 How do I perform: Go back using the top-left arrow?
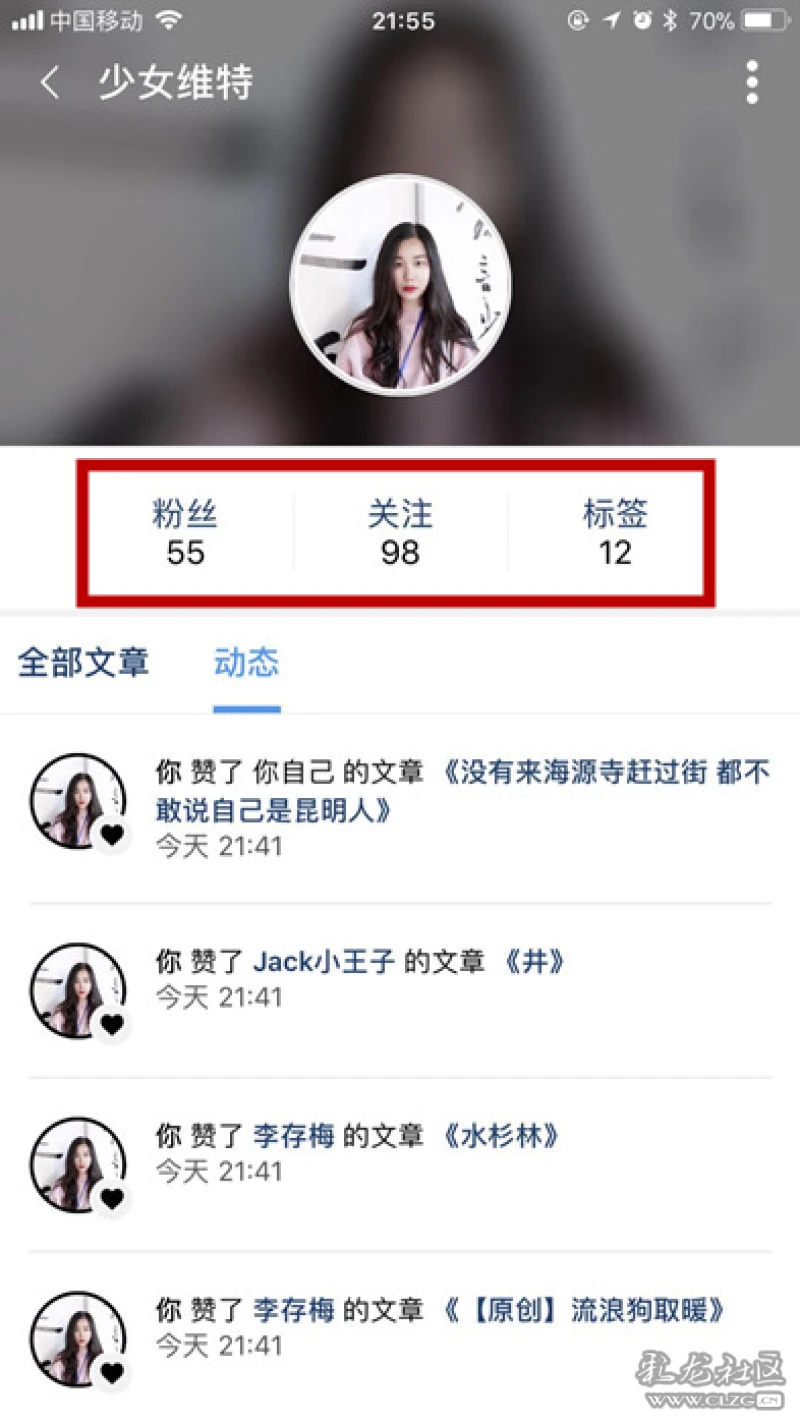point(50,84)
